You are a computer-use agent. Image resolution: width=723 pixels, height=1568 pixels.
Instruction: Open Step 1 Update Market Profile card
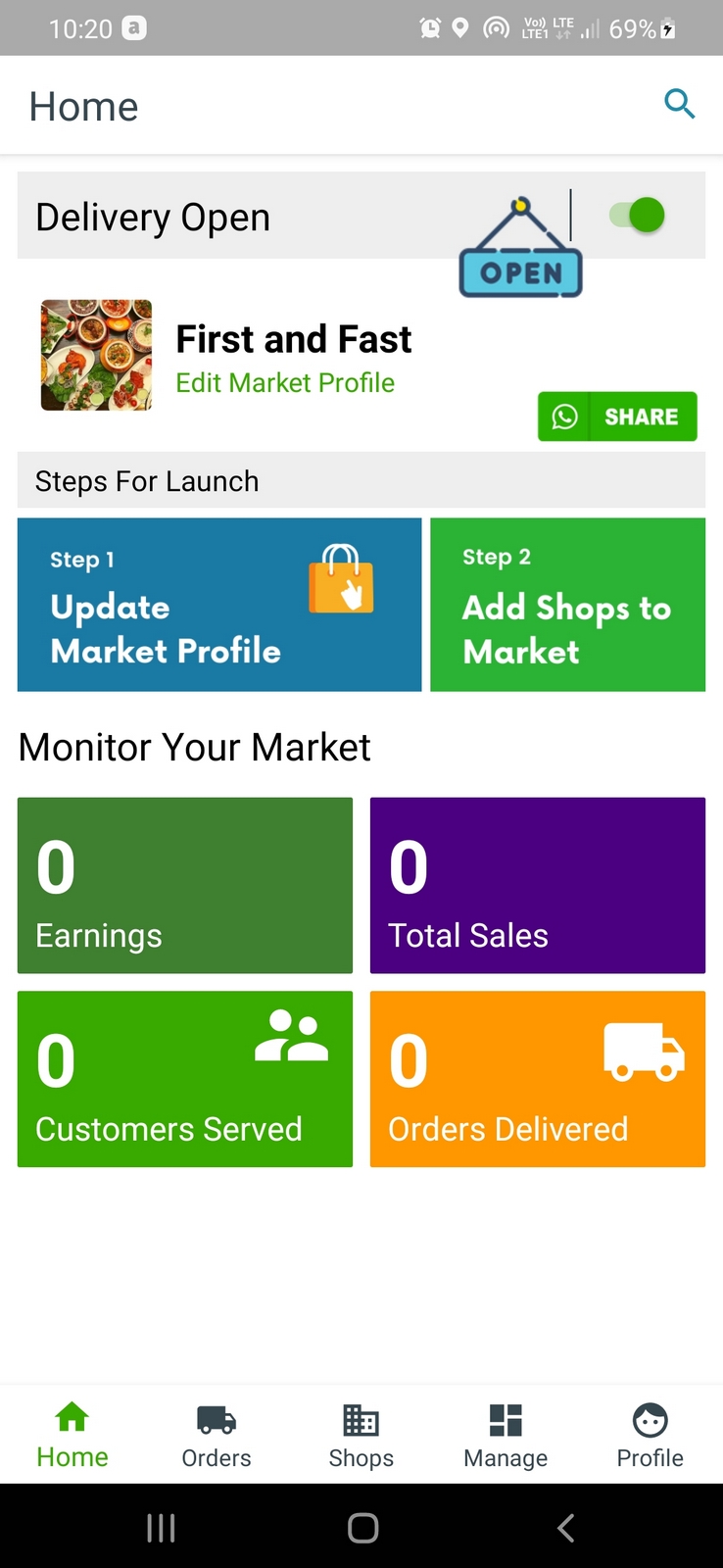219,605
